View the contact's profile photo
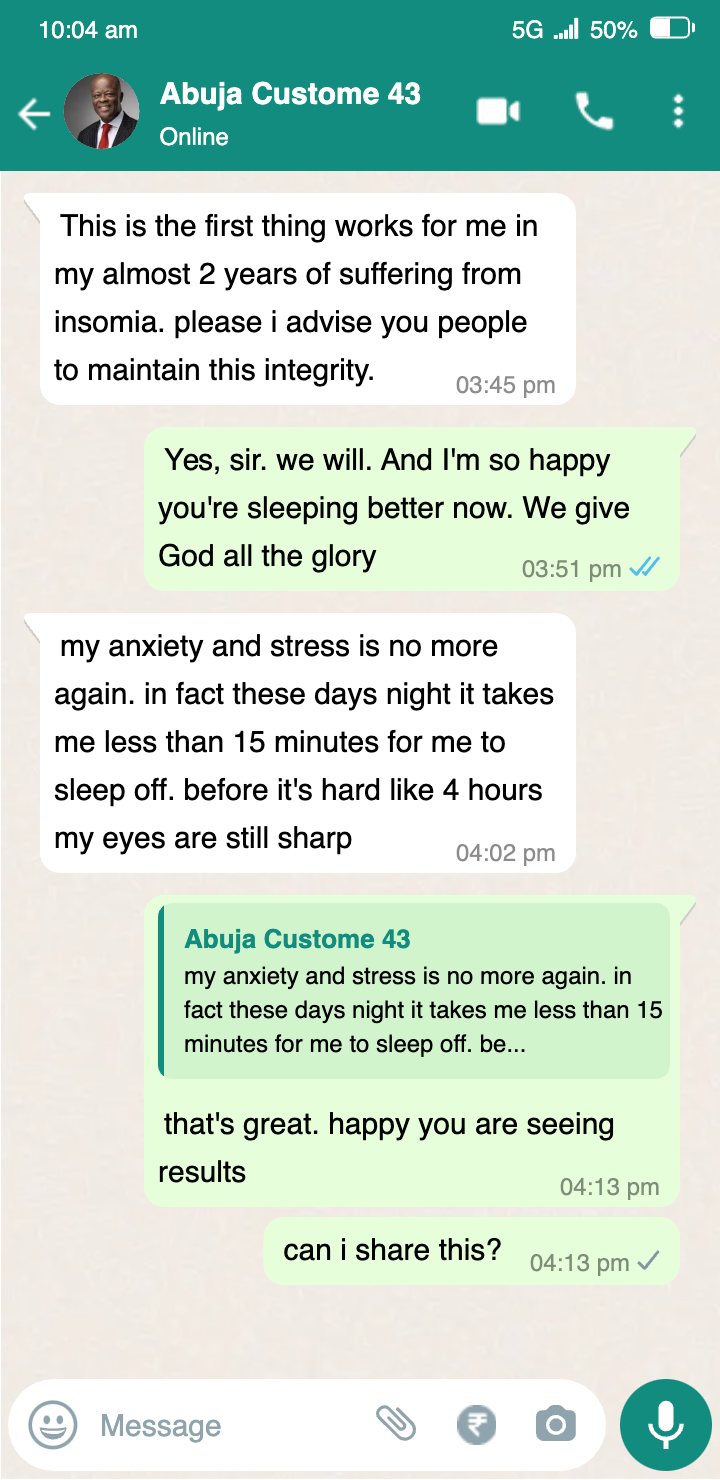The height and width of the screenshot is (1480, 720). 101,112
